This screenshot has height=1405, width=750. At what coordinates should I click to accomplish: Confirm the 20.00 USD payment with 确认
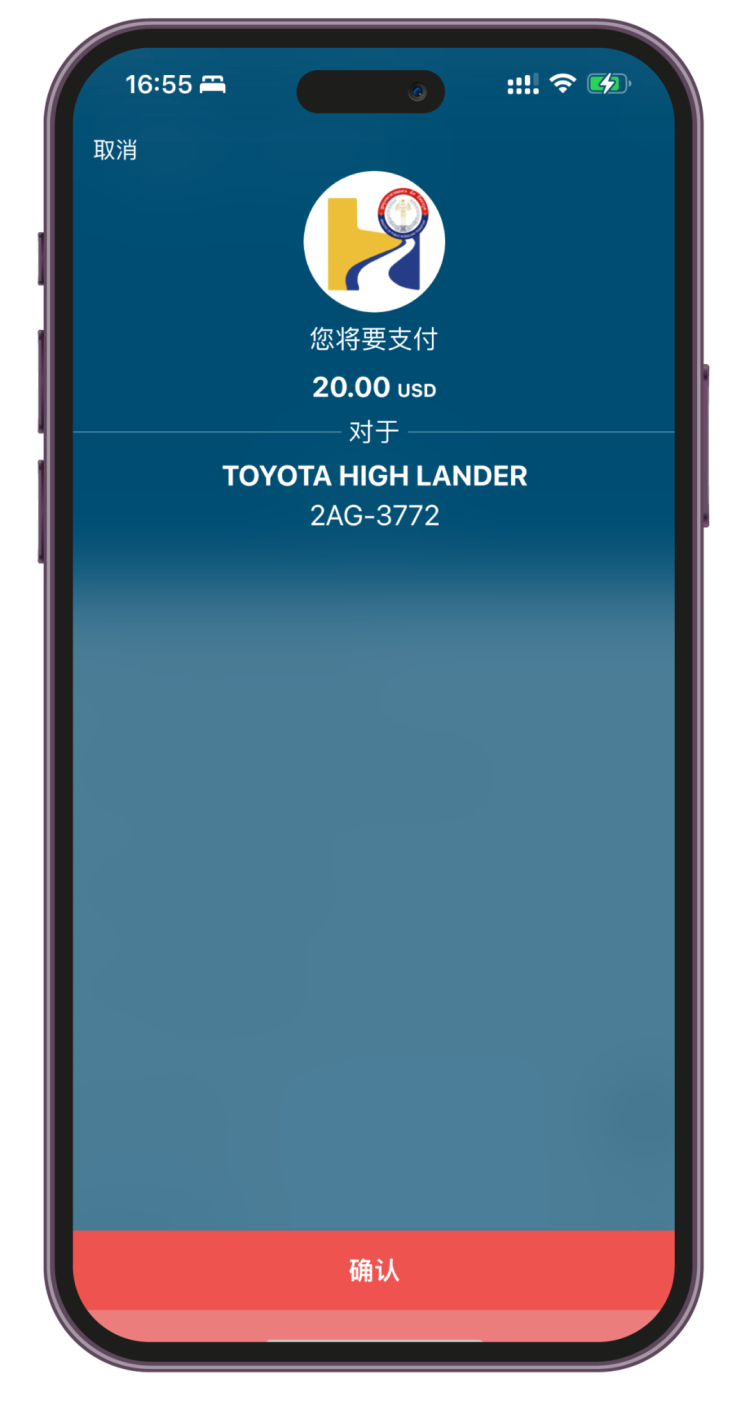tap(374, 1270)
